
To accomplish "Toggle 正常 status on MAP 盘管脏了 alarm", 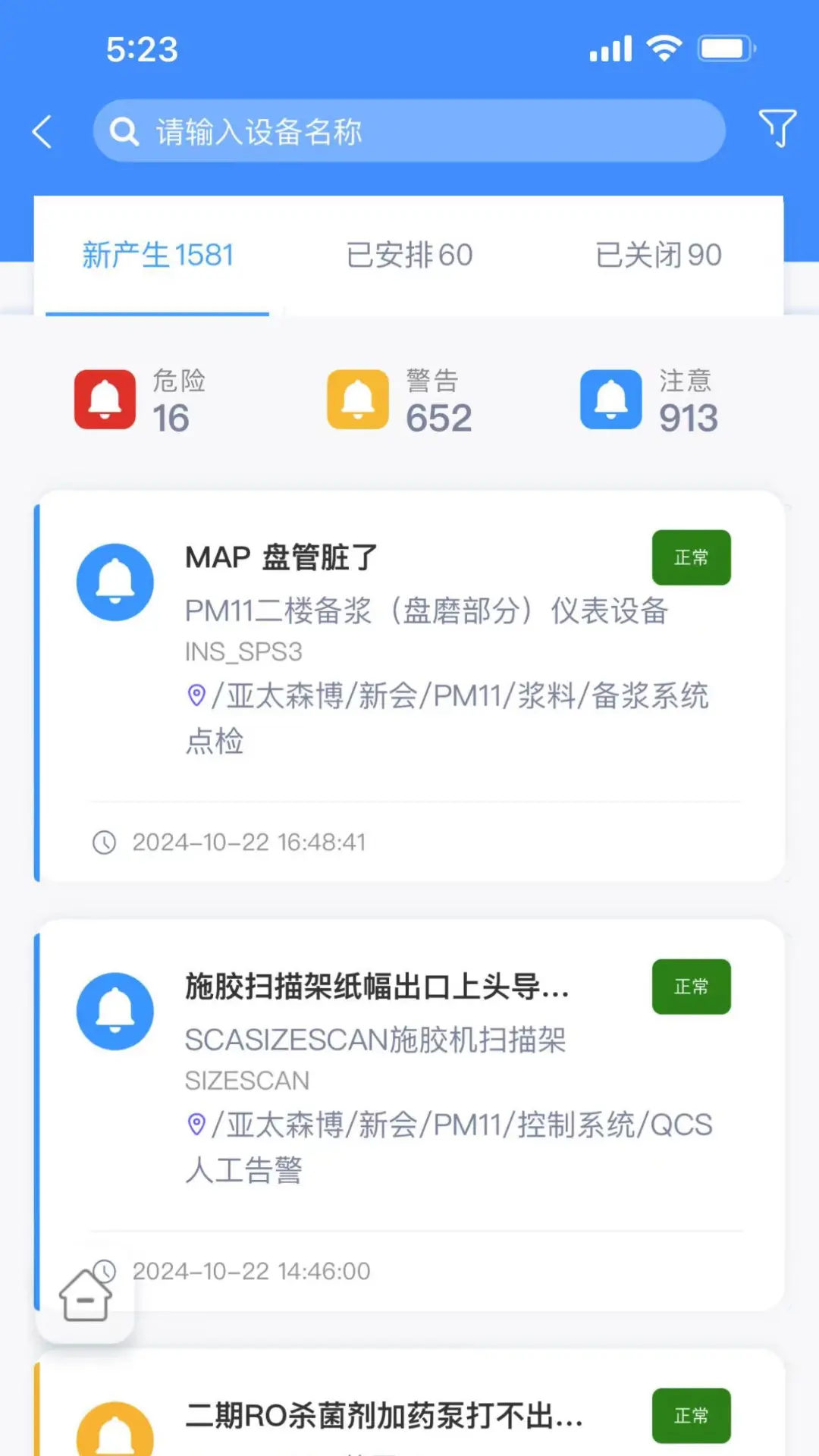I will click(690, 557).
